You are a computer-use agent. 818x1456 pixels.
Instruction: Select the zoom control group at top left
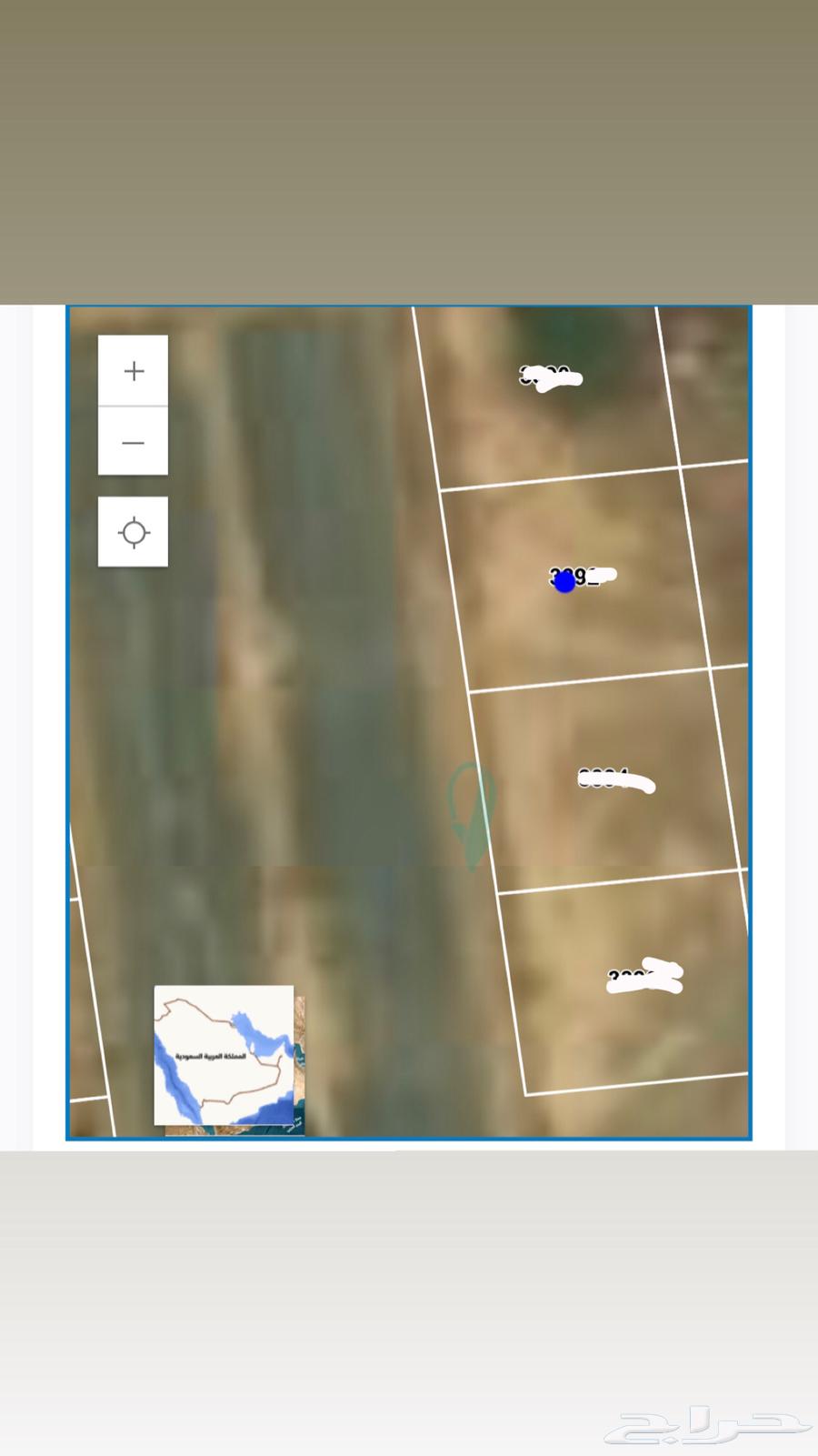pos(133,406)
